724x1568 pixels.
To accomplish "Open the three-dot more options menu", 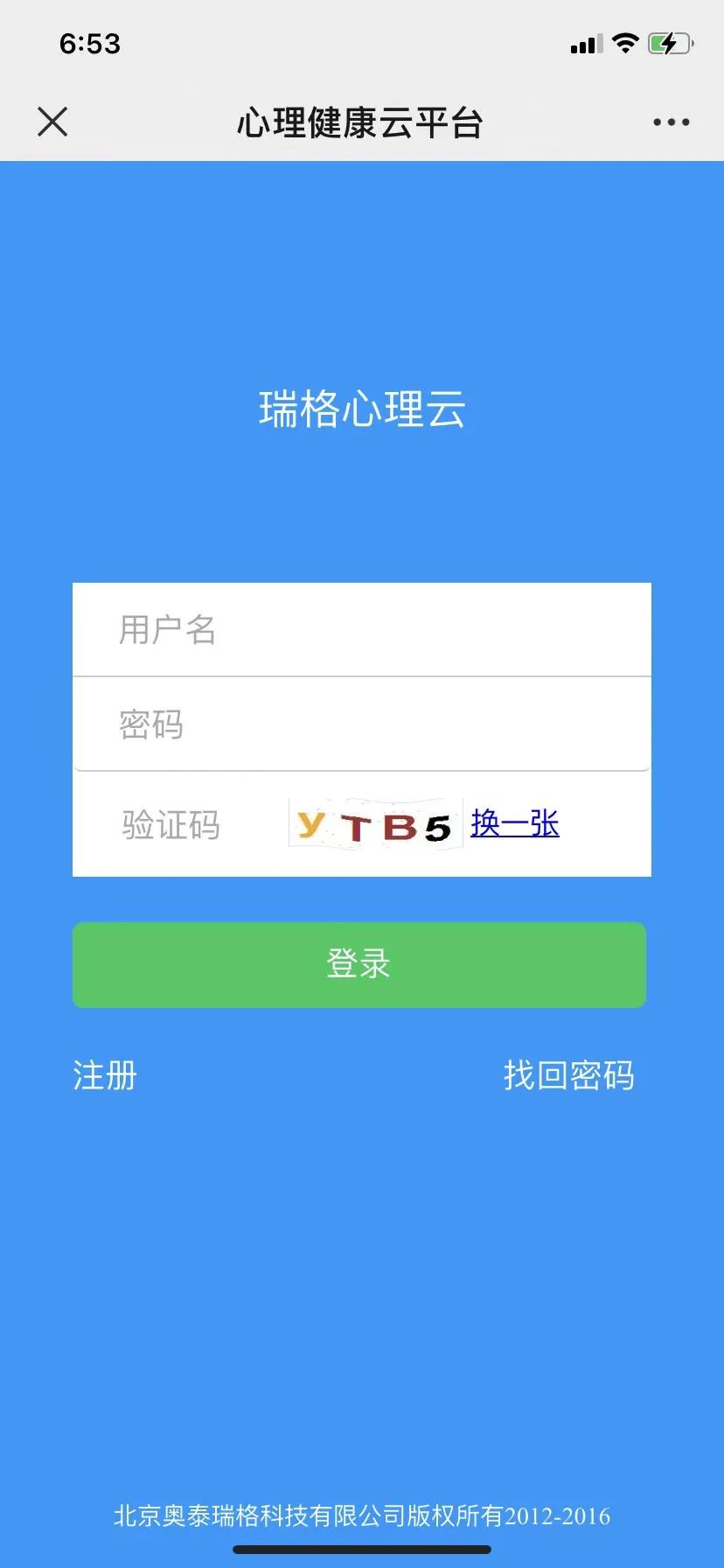I will pyautogui.click(x=671, y=122).
